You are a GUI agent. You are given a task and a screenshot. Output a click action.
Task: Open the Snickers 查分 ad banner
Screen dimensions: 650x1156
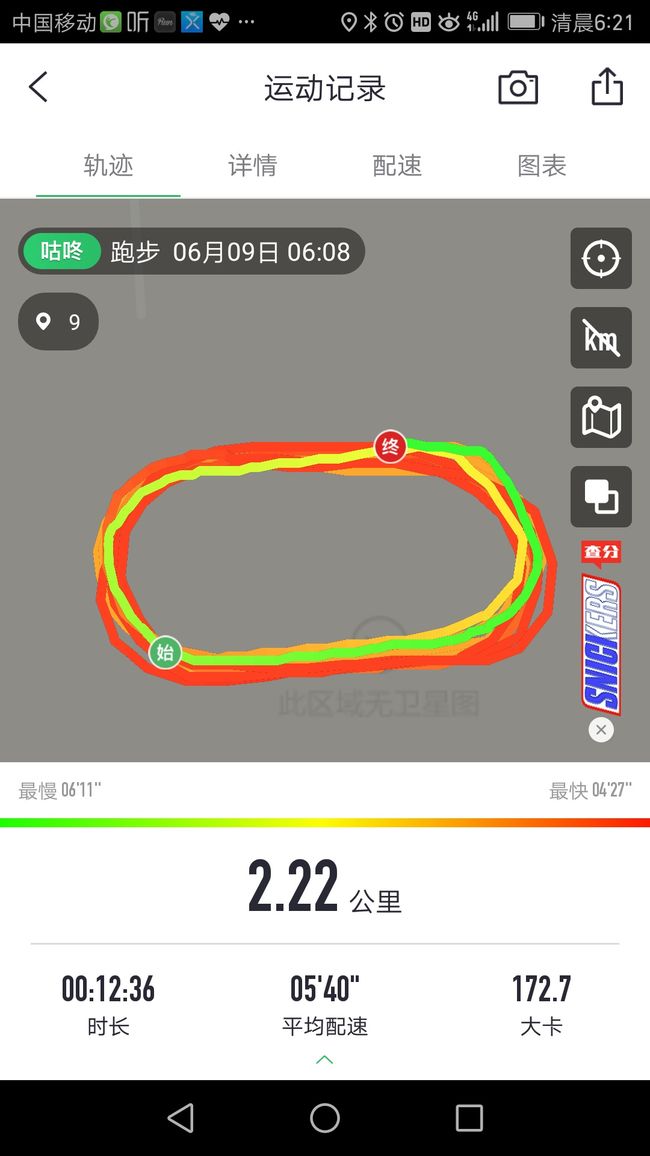click(601, 628)
